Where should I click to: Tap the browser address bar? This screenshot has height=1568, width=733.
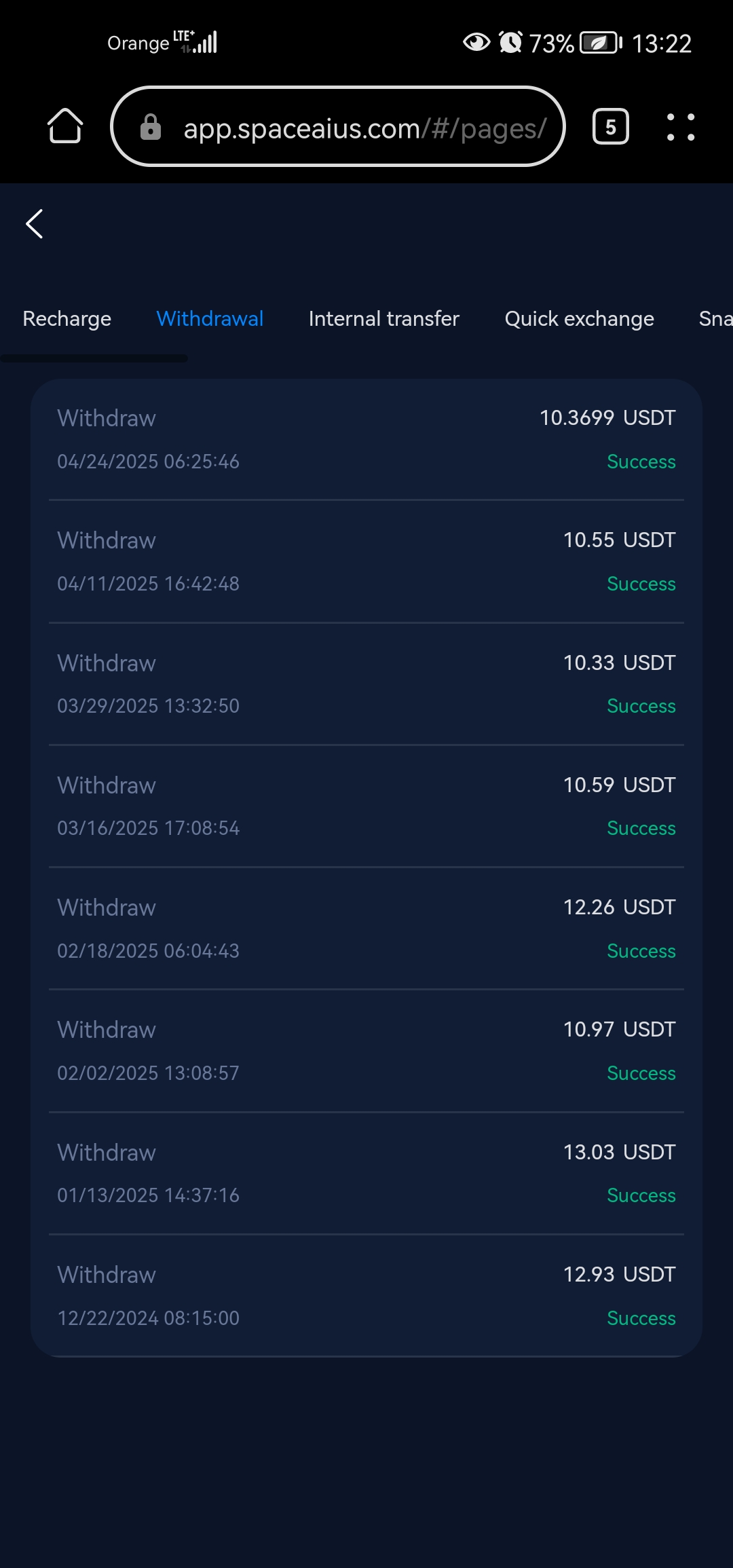pos(338,127)
